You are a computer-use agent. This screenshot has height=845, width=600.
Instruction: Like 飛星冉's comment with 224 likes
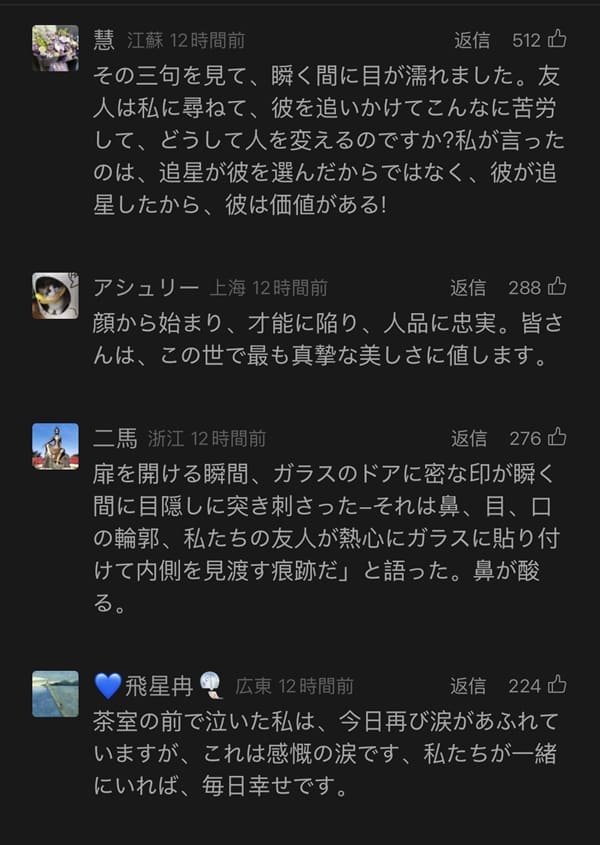[x=557, y=685]
